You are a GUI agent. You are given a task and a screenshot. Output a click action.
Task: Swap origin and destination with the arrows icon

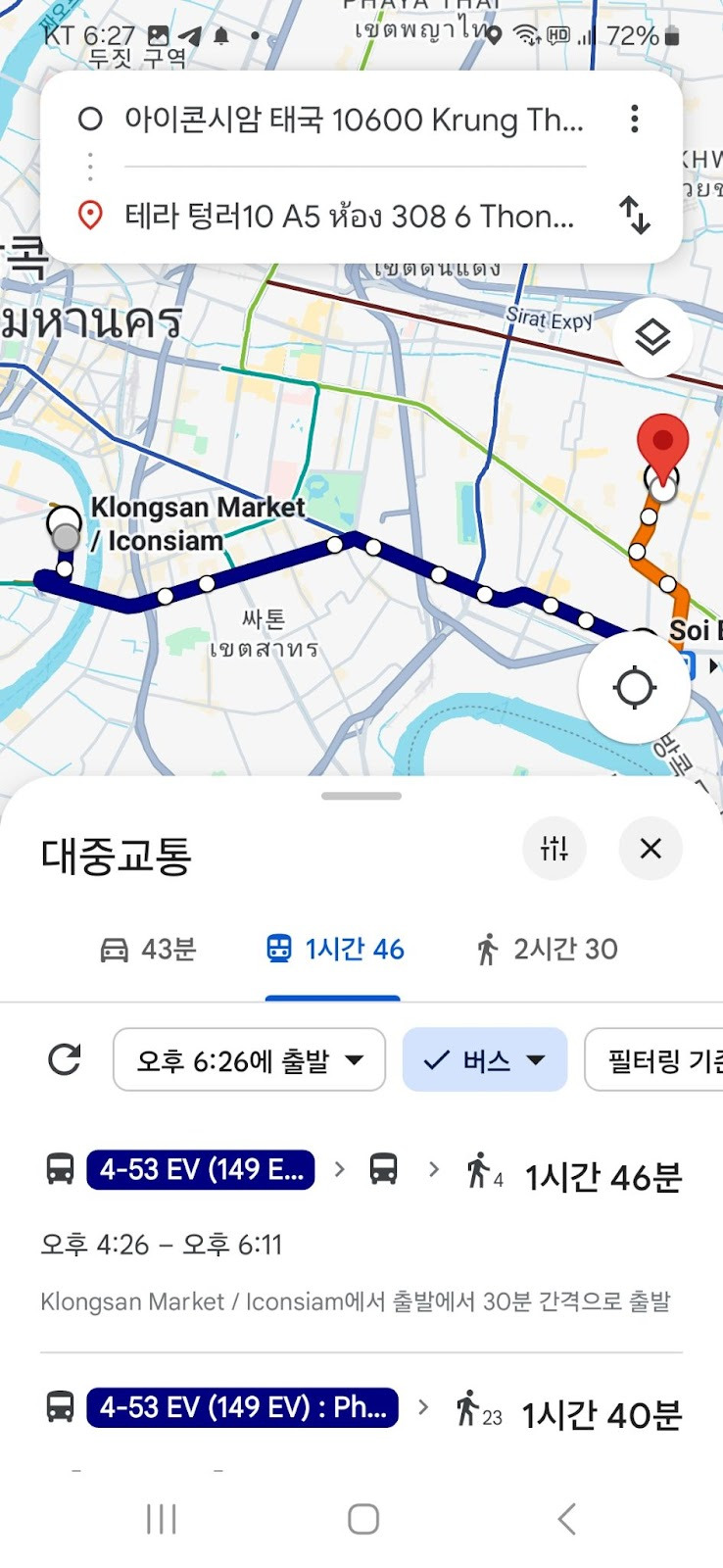[634, 218]
